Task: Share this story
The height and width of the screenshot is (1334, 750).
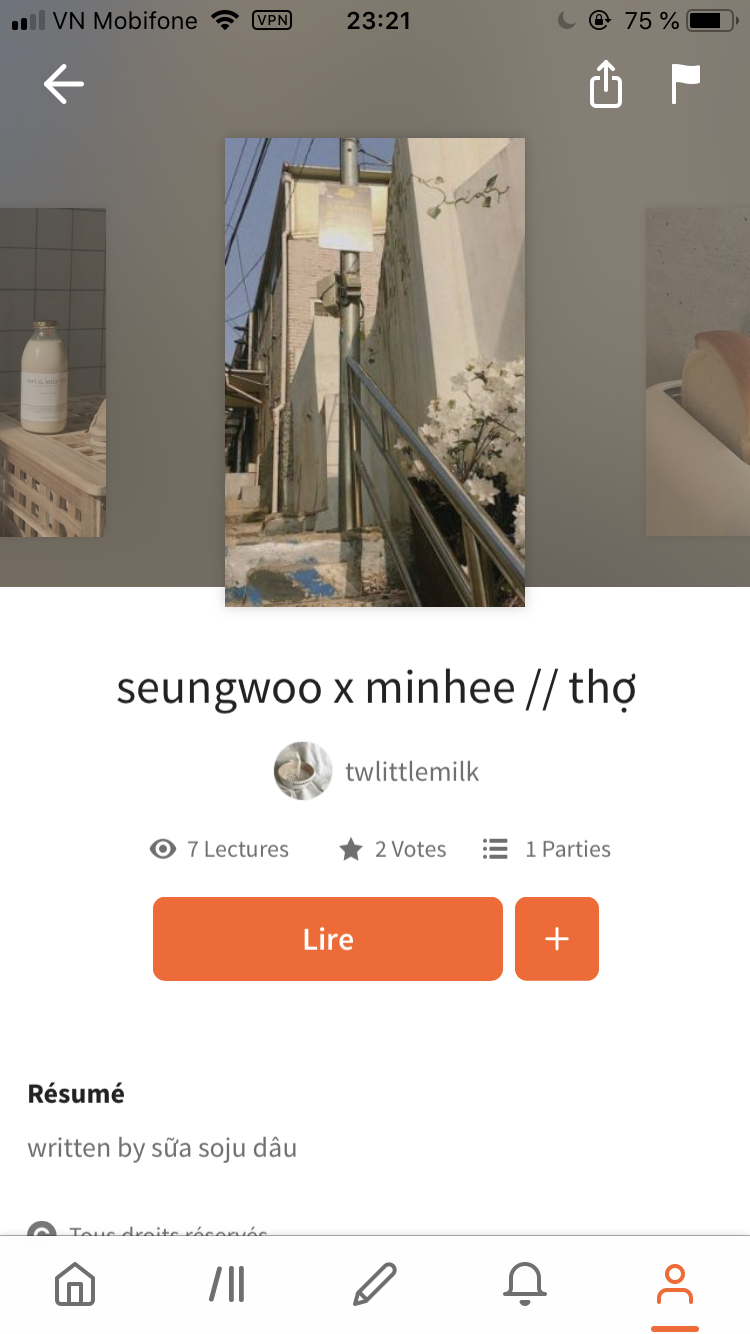Action: pyautogui.click(x=605, y=84)
